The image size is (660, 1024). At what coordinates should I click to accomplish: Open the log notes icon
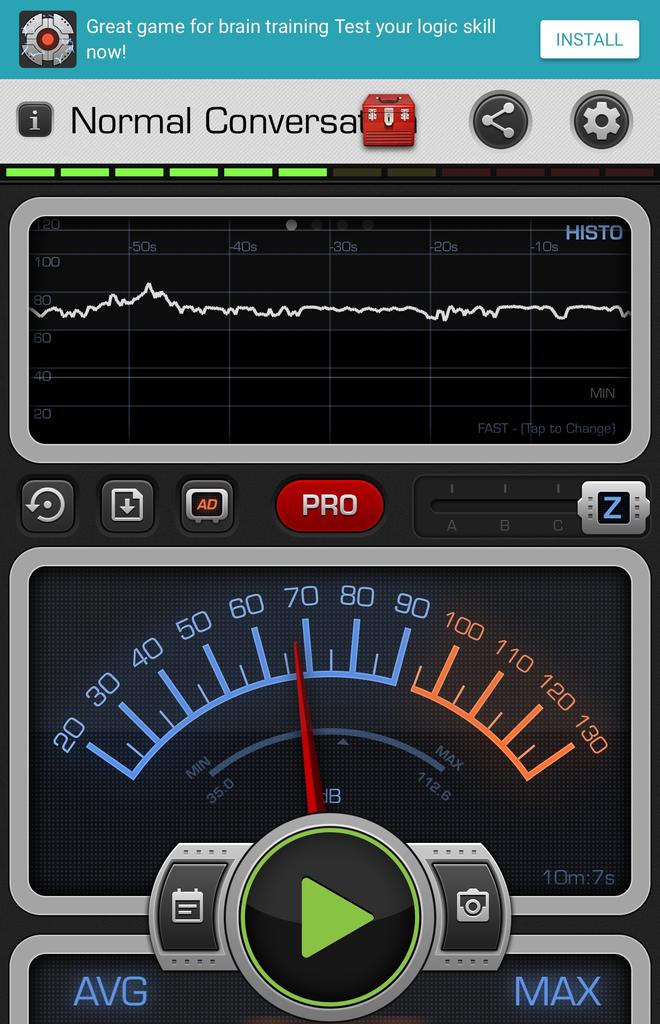(188, 906)
